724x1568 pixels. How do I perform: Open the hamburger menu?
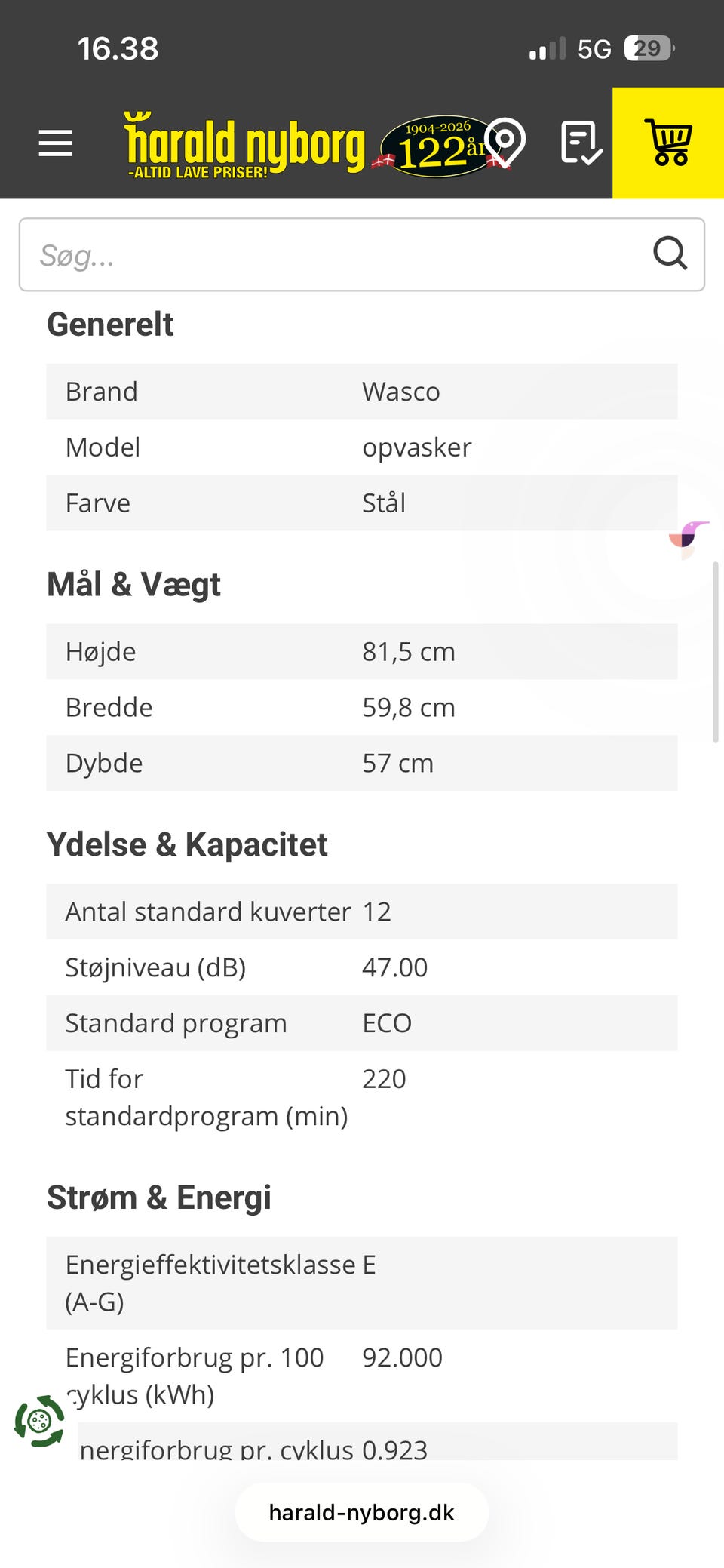point(56,143)
